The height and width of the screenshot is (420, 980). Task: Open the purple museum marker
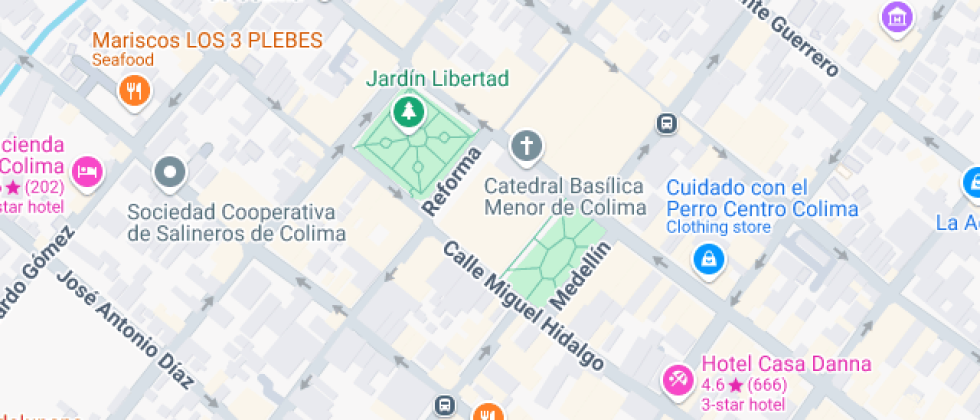pos(897,16)
